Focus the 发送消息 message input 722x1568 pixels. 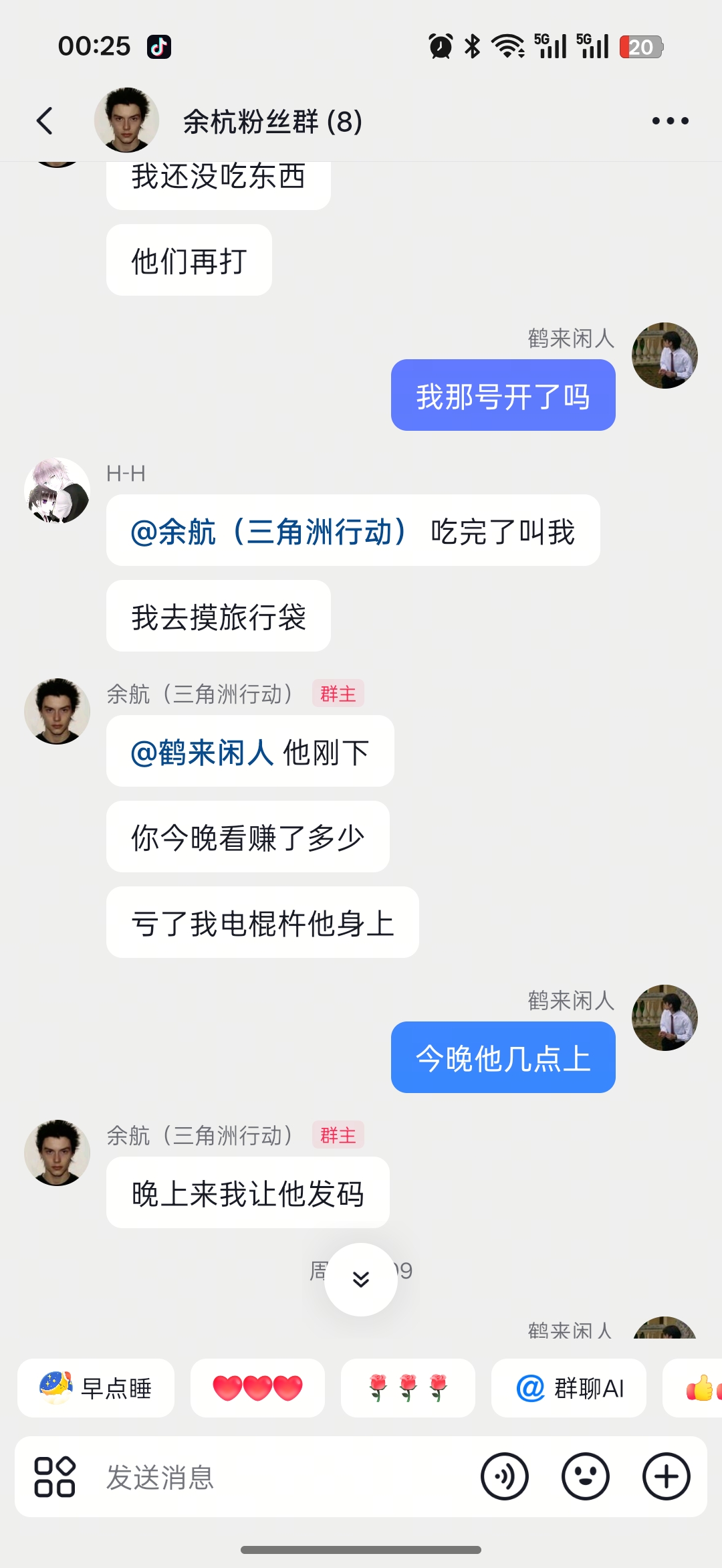[x=281, y=1477]
